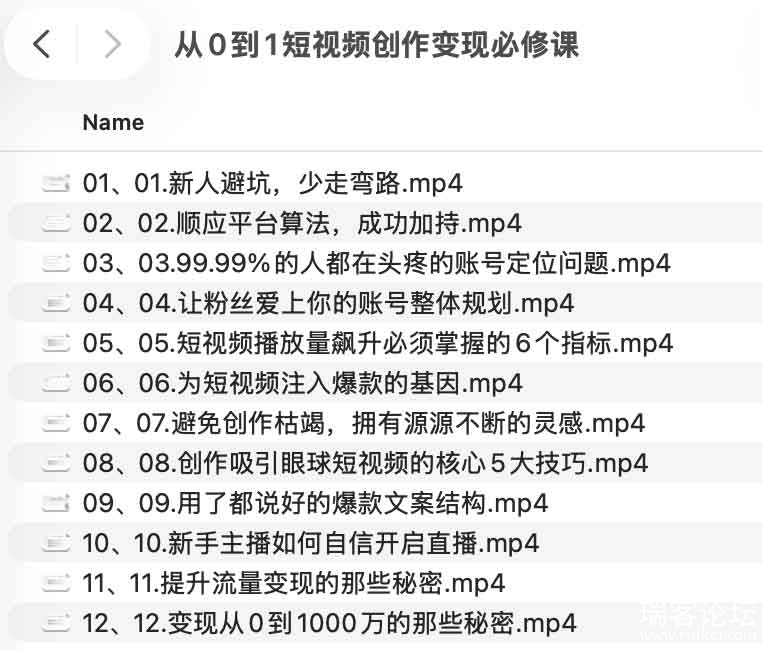The height and width of the screenshot is (650, 762).
Task: Select the 03 账号定位问题 video file
Action: pos(376,263)
